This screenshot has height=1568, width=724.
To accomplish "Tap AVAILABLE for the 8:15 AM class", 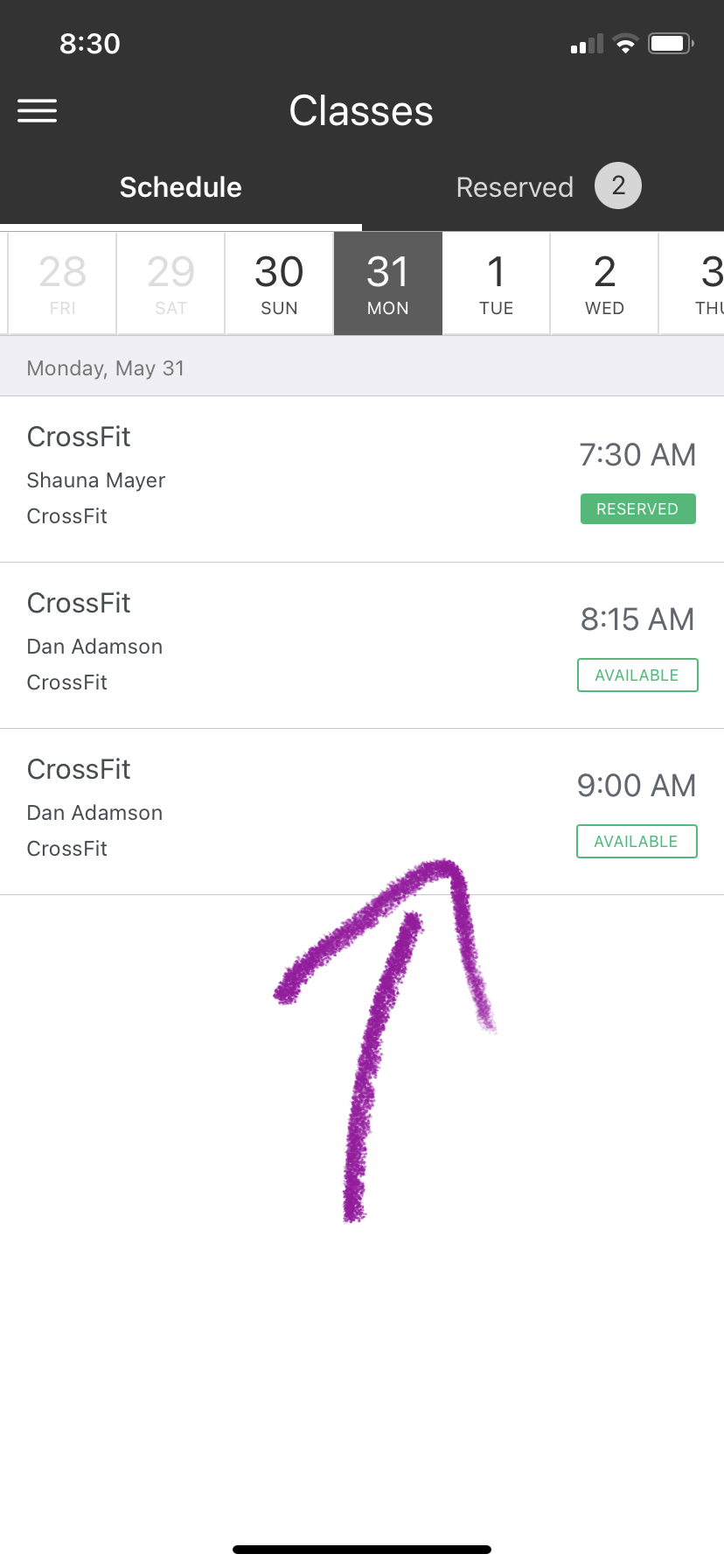I will click(637, 675).
